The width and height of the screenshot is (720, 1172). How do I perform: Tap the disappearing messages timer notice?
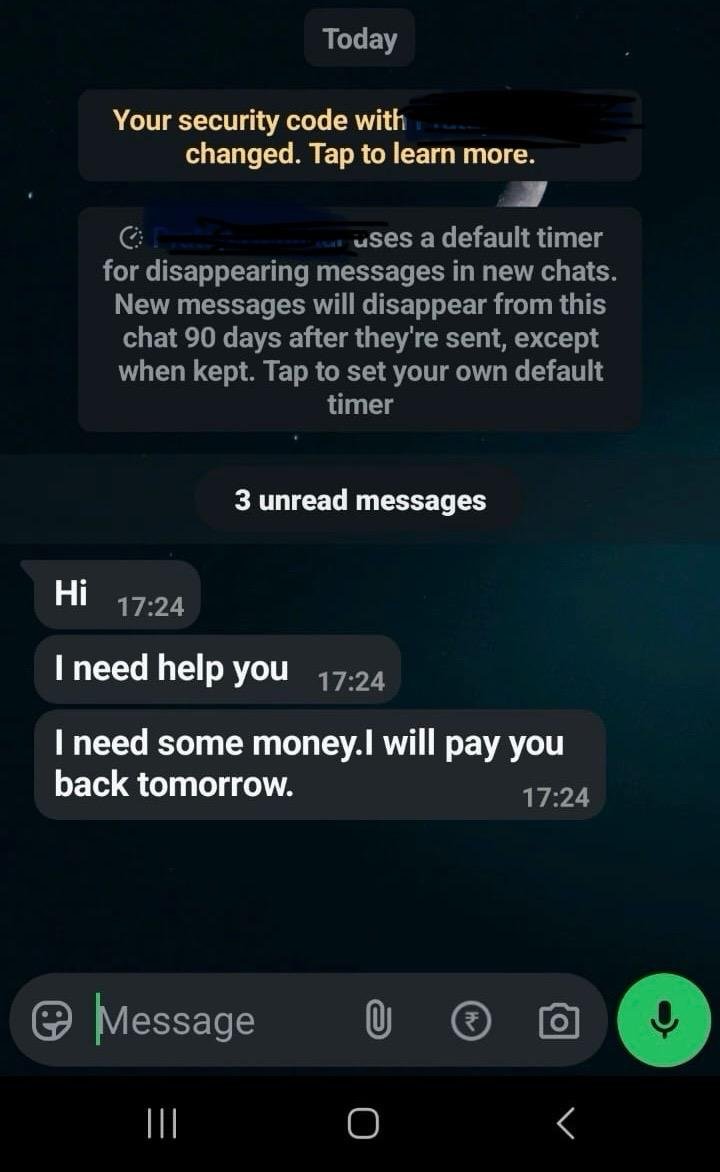coord(359,320)
